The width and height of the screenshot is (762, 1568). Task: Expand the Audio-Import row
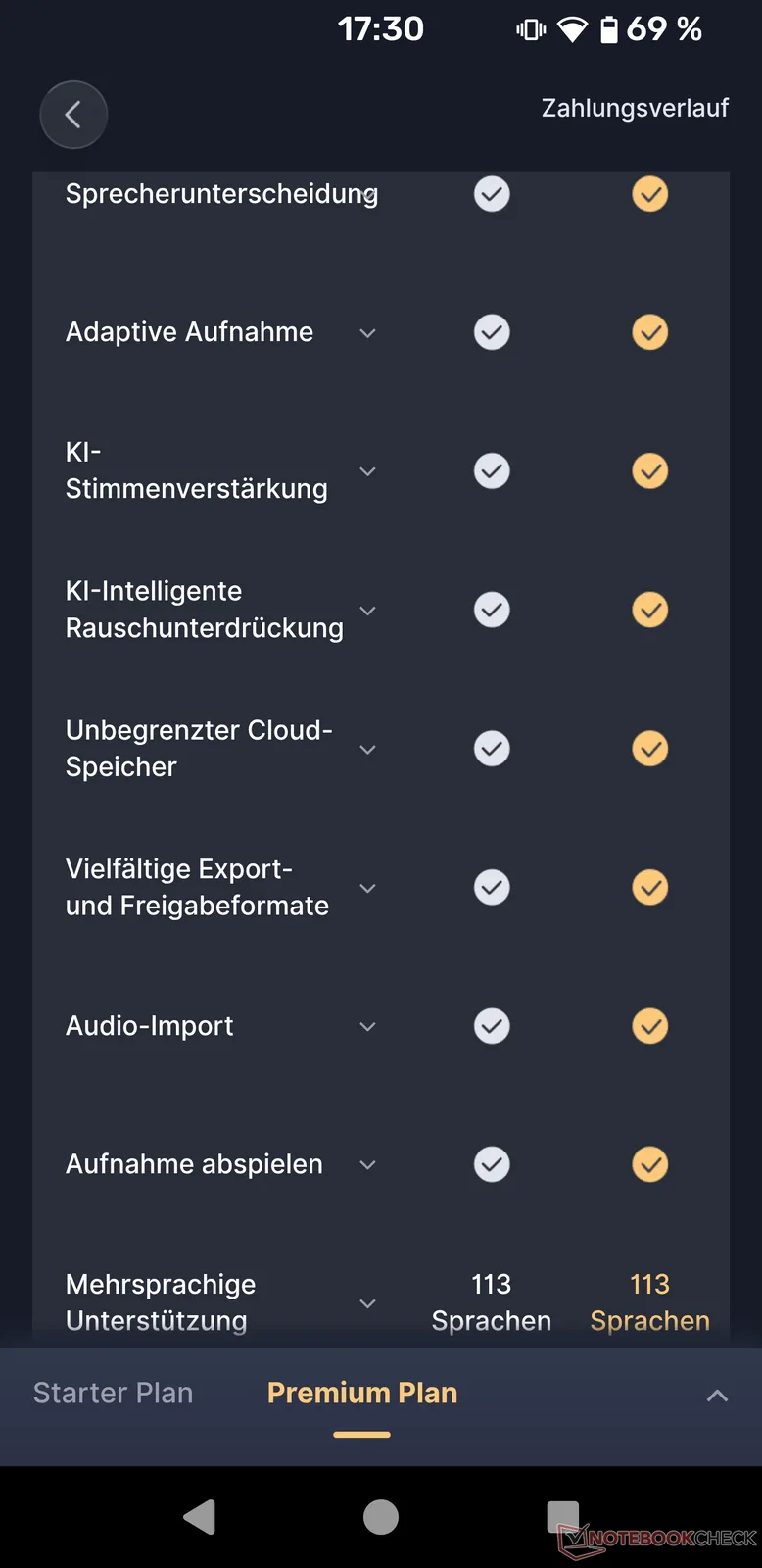click(x=367, y=1026)
